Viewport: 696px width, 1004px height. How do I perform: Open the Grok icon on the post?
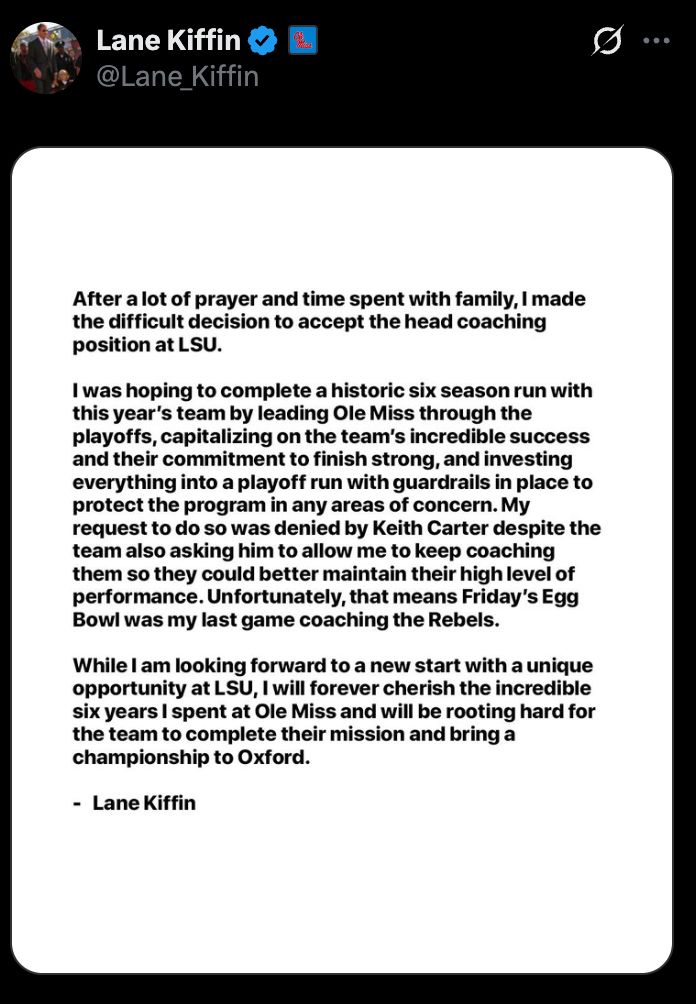[606, 41]
